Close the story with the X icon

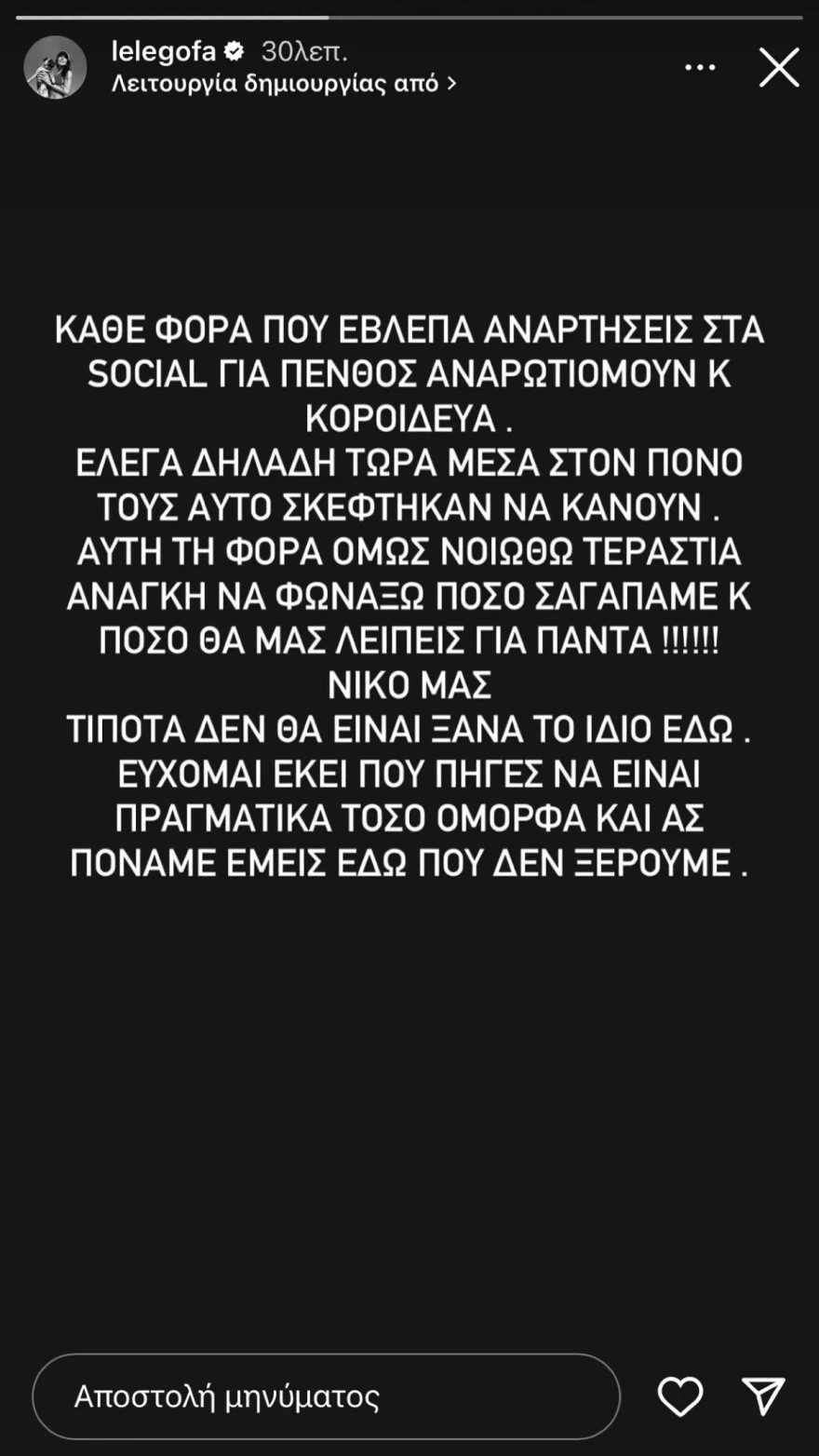[x=779, y=67]
